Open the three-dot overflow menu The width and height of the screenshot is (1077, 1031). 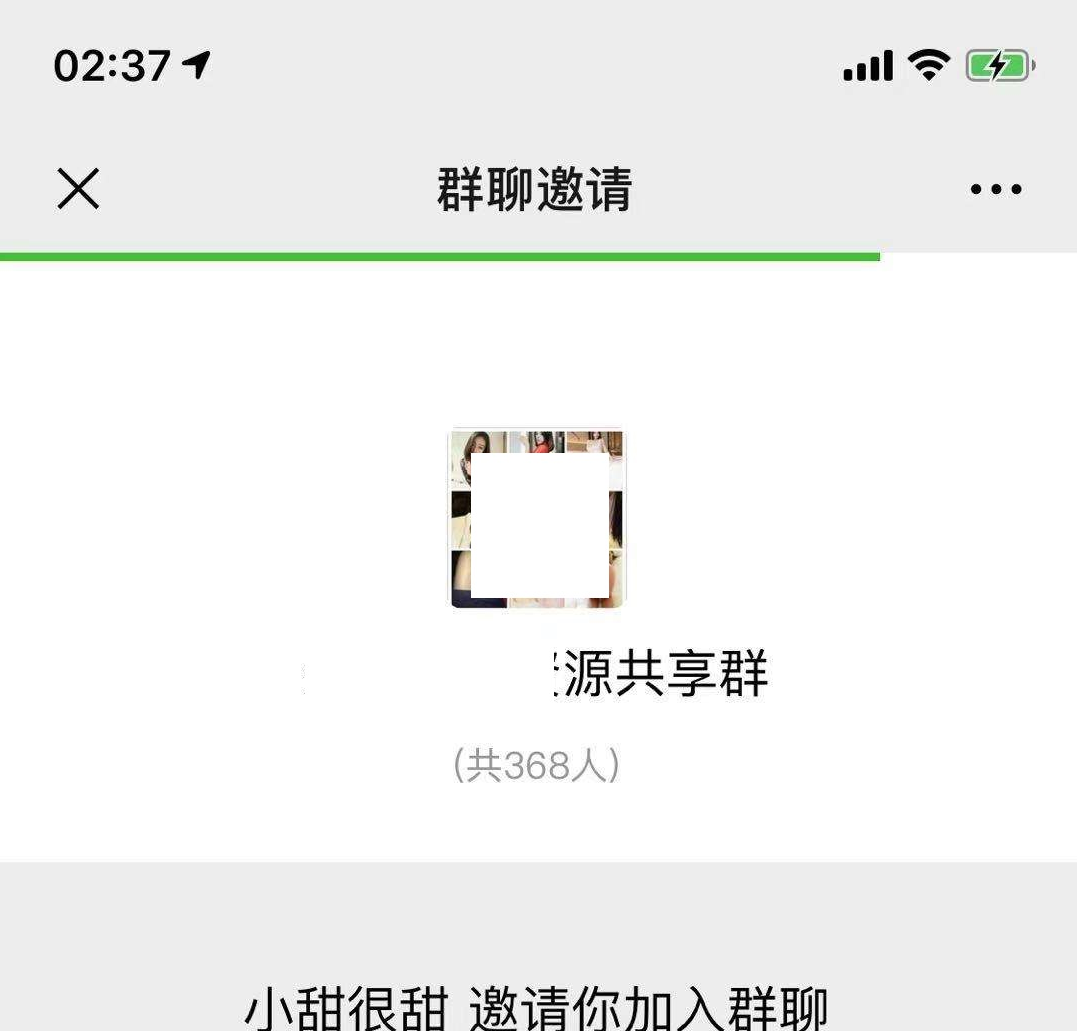[x=996, y=189]
